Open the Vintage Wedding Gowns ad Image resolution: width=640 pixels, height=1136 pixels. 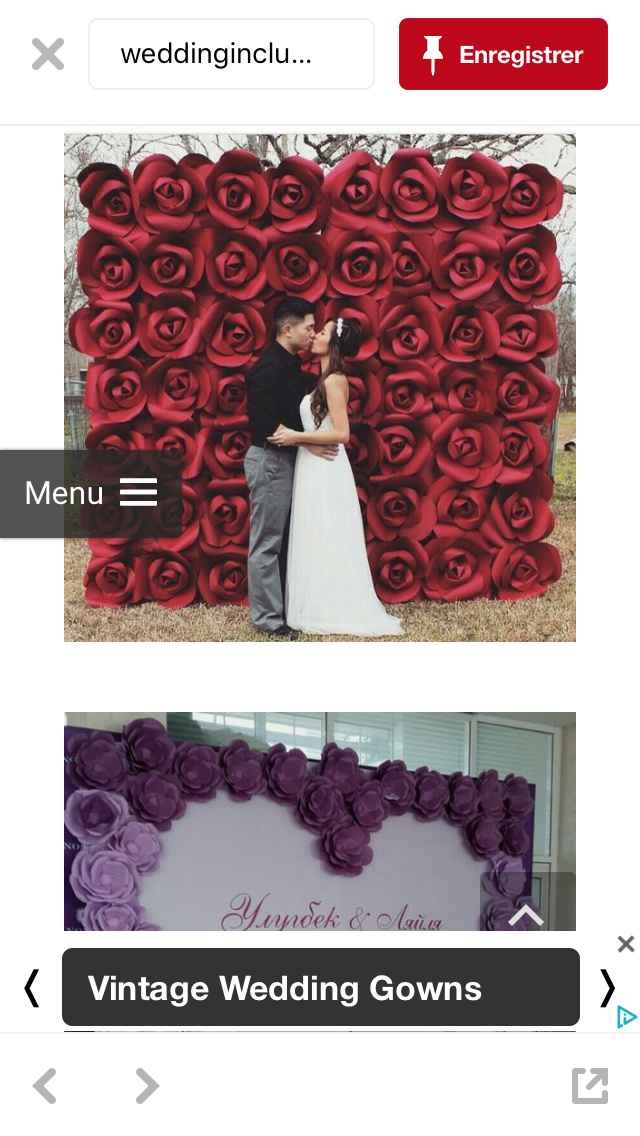point(320,988)
